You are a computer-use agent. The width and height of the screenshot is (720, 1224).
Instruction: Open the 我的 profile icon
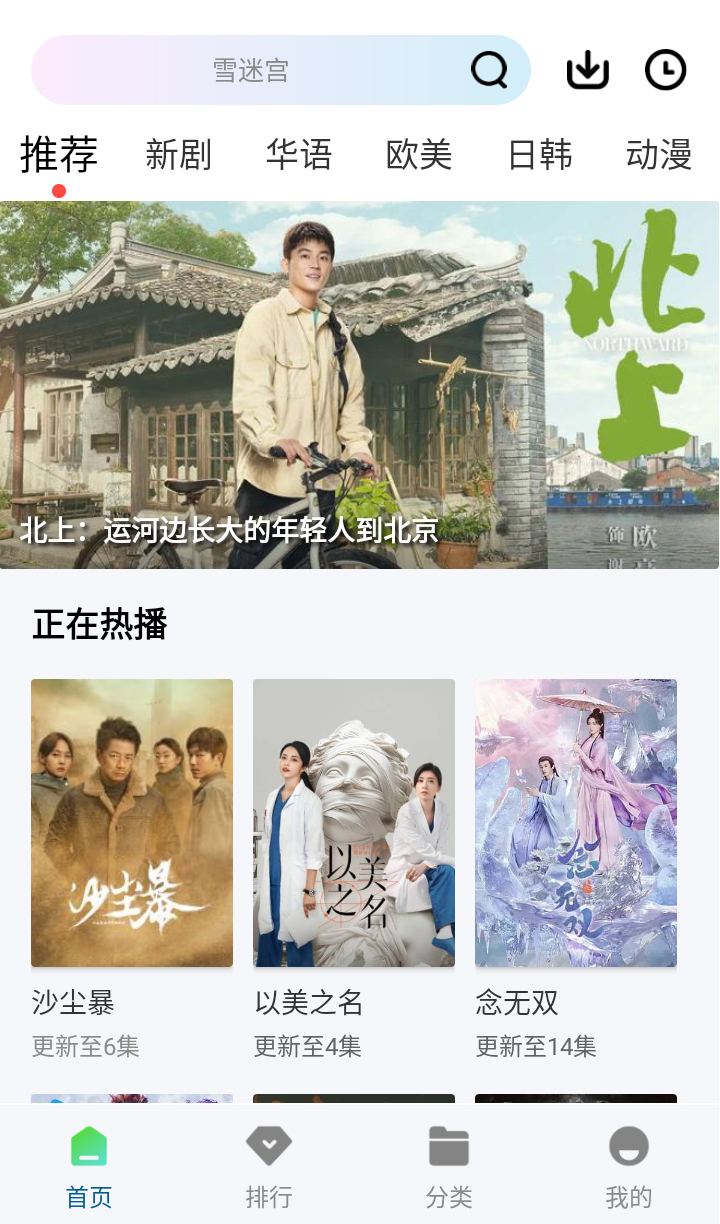[x=627, y=1146]
